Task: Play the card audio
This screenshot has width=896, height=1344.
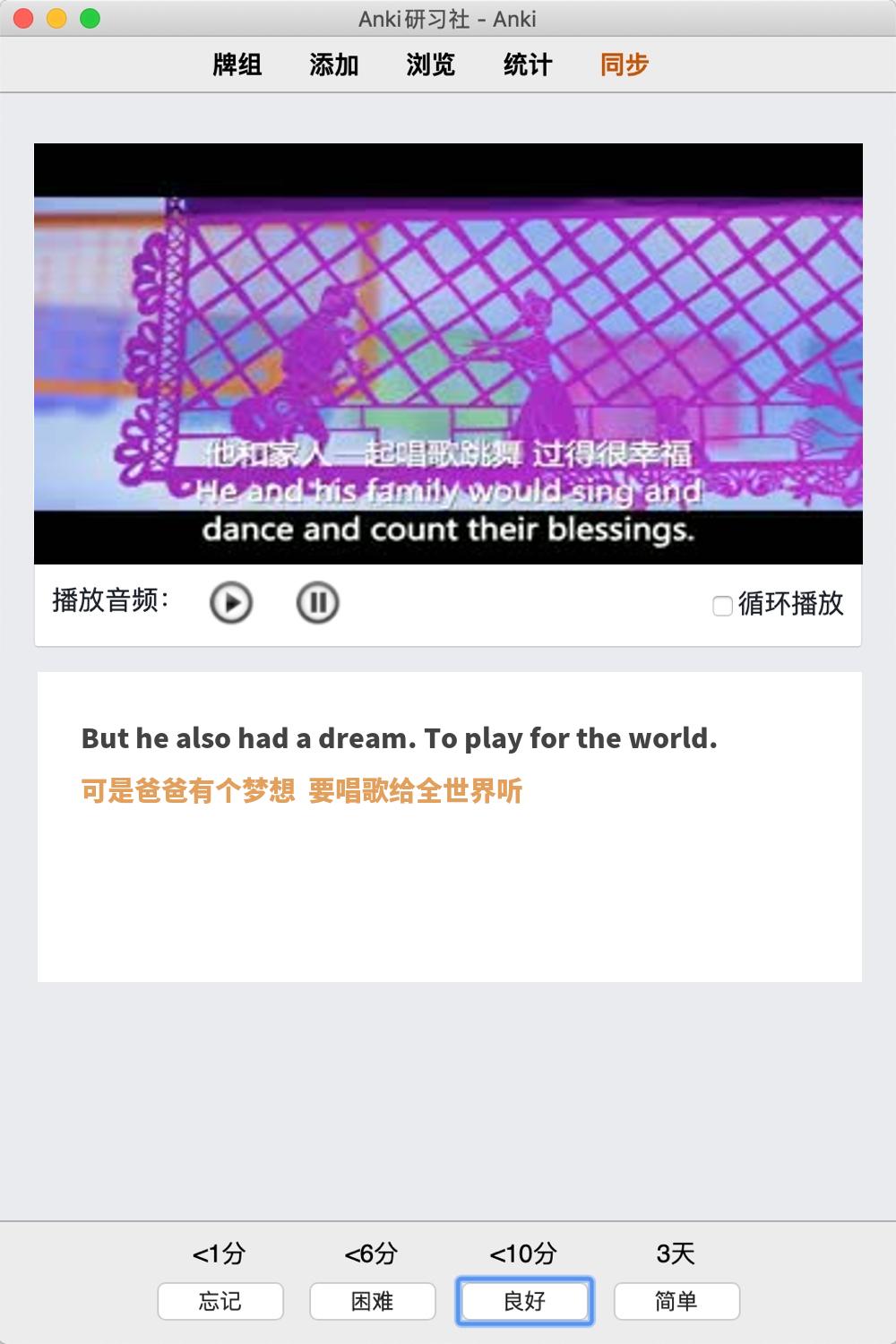Action: pyautogui.click(x=231, y=603)
